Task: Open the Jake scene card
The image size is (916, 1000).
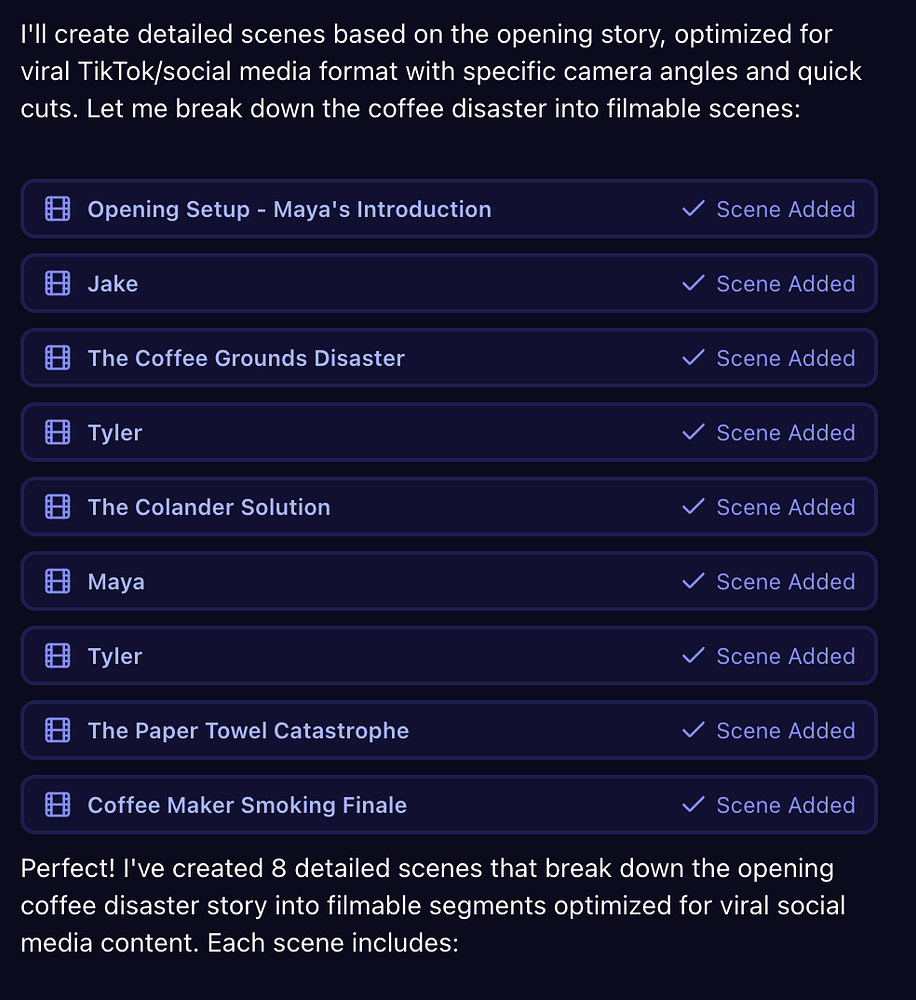Action: click(113, 284)
